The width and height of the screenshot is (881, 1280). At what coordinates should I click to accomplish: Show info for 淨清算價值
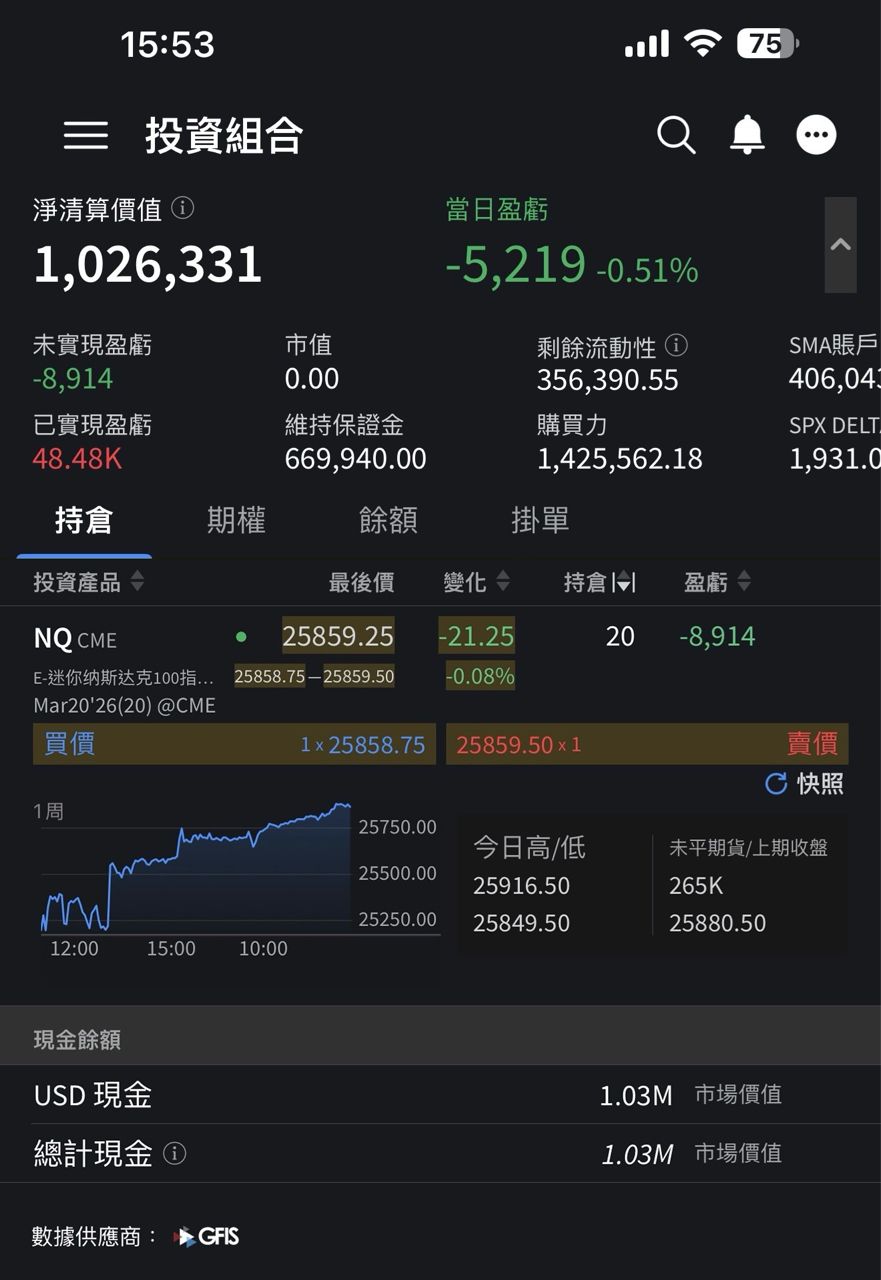[x=182, y=208]
